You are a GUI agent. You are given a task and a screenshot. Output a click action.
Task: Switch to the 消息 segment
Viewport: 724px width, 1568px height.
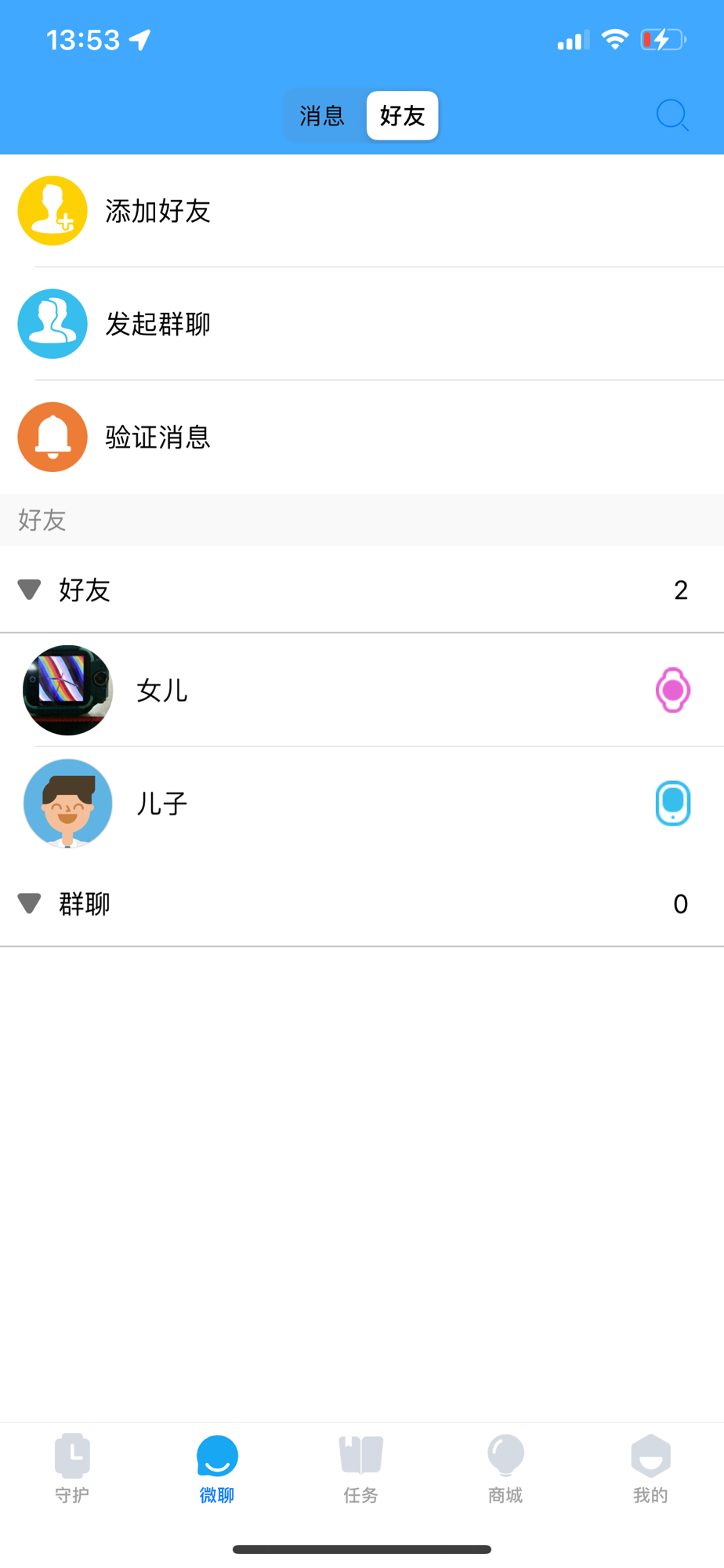pyautogui.click(x=322, y=116)
